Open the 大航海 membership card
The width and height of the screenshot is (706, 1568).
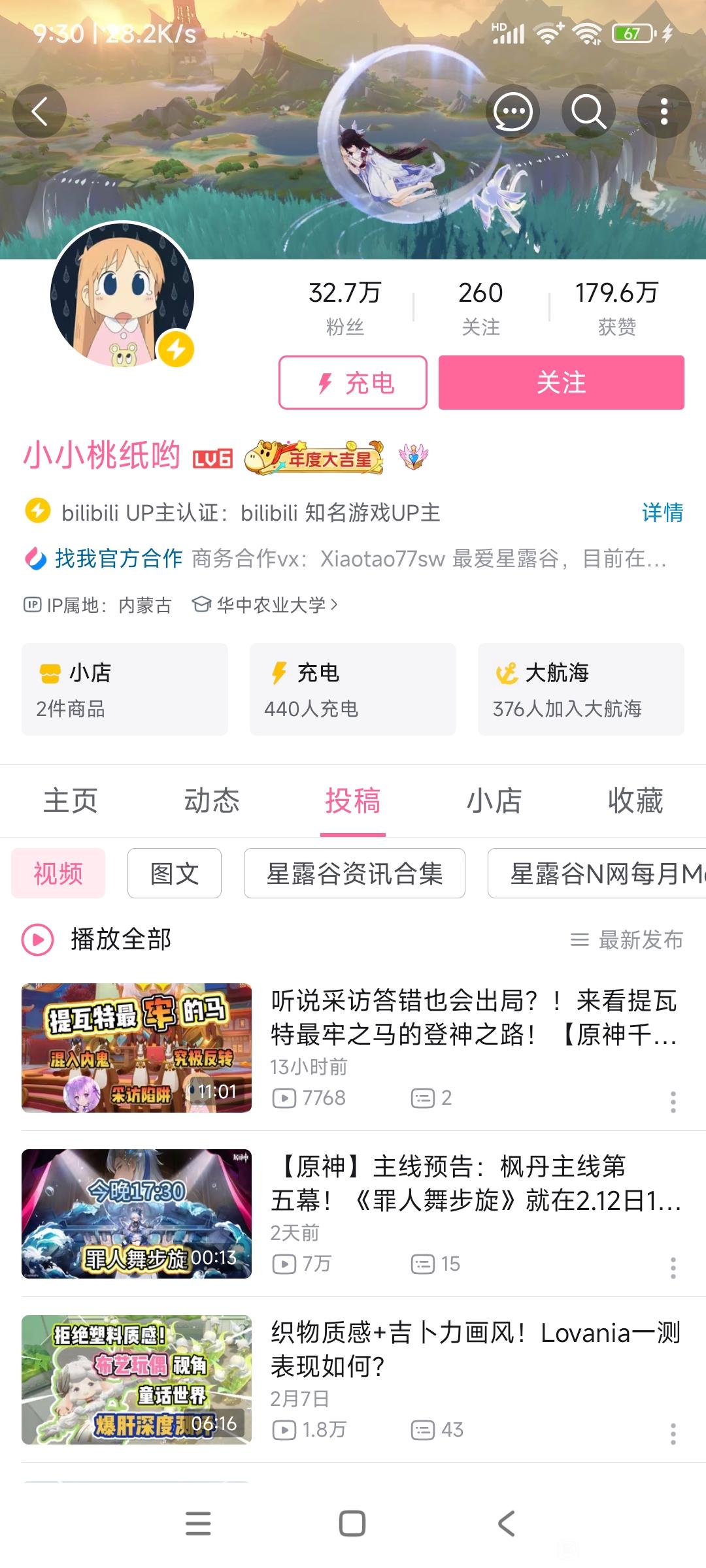(580, 689)
